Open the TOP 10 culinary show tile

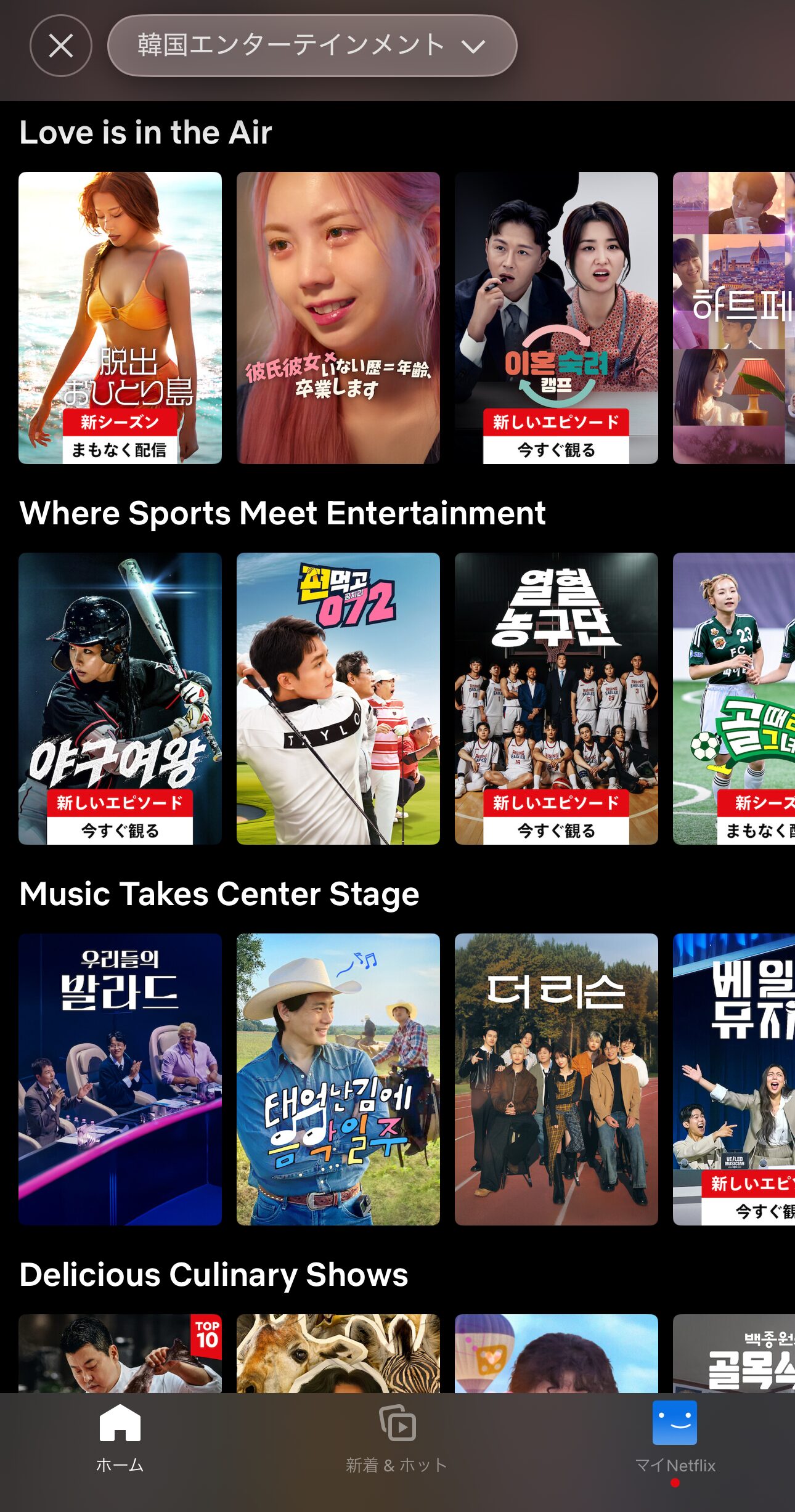(x=120, y=1353)
